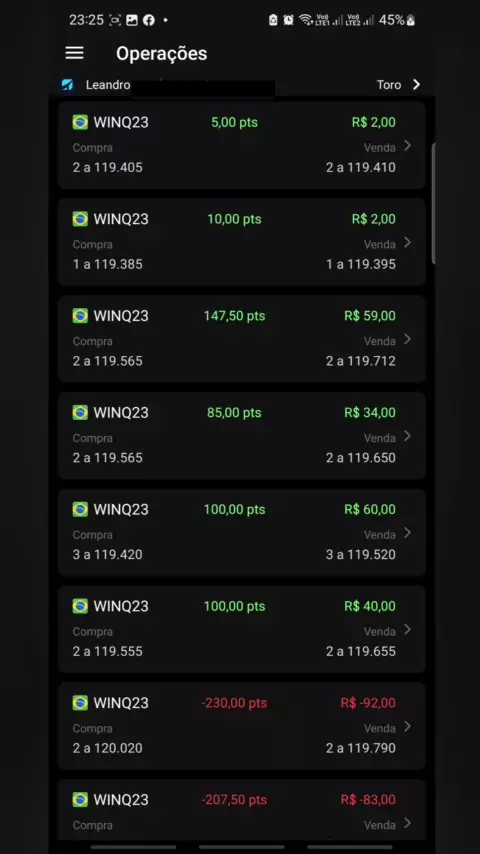Open the losing trade of -230,00 pts

(x=241, y=725)
